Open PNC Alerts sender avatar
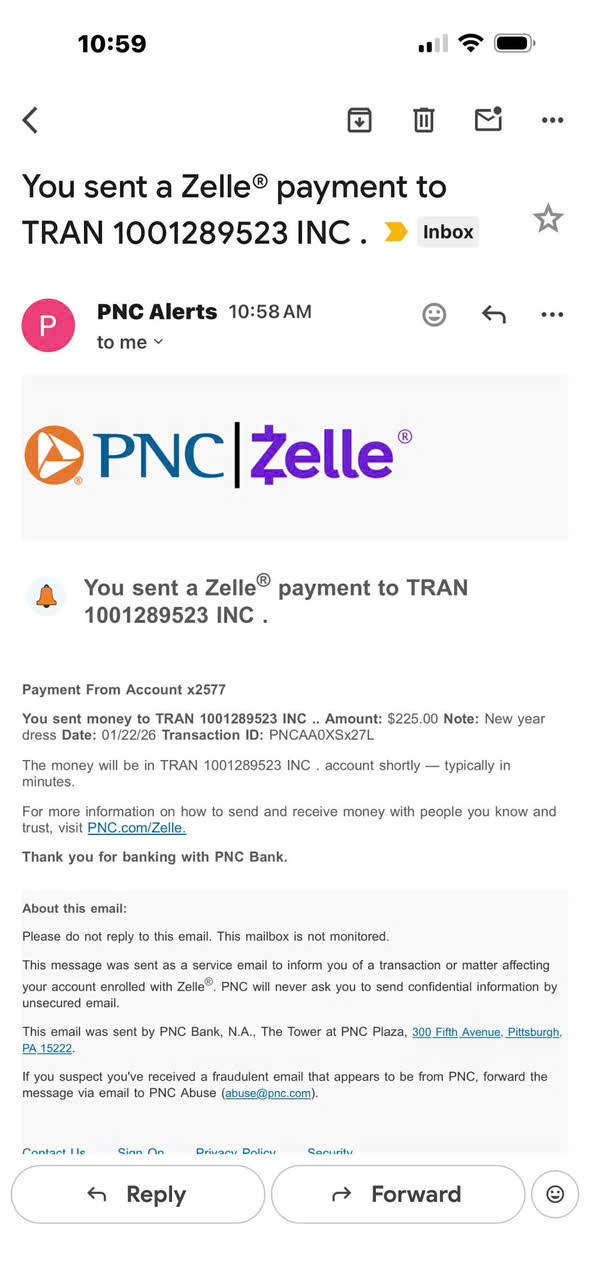Image resolution: width=590 pixels, height=1280 pixels. click(48, 325)
